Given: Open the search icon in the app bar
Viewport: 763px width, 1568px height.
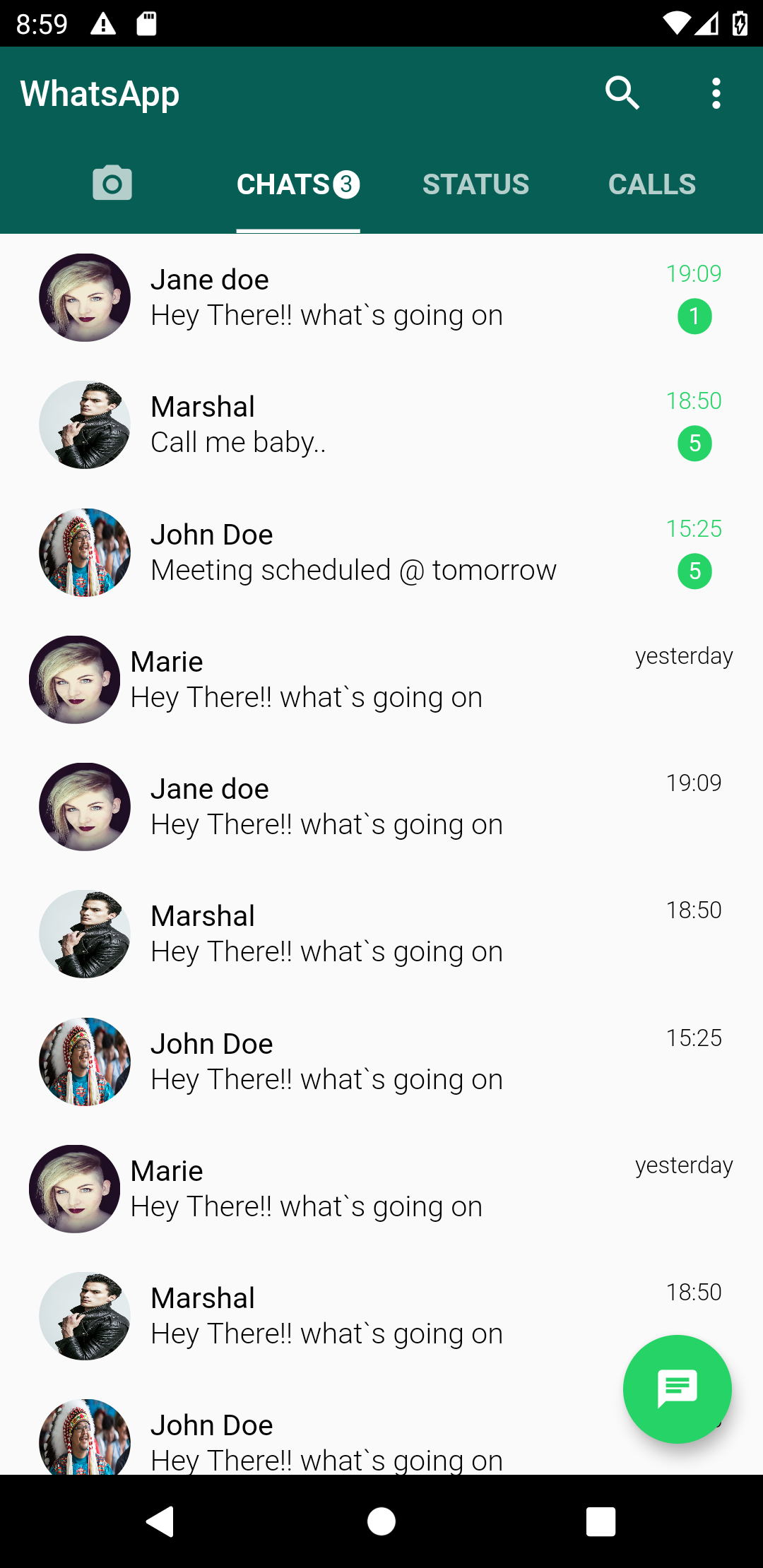Looking at the screenshot, I should coord(622,93).
